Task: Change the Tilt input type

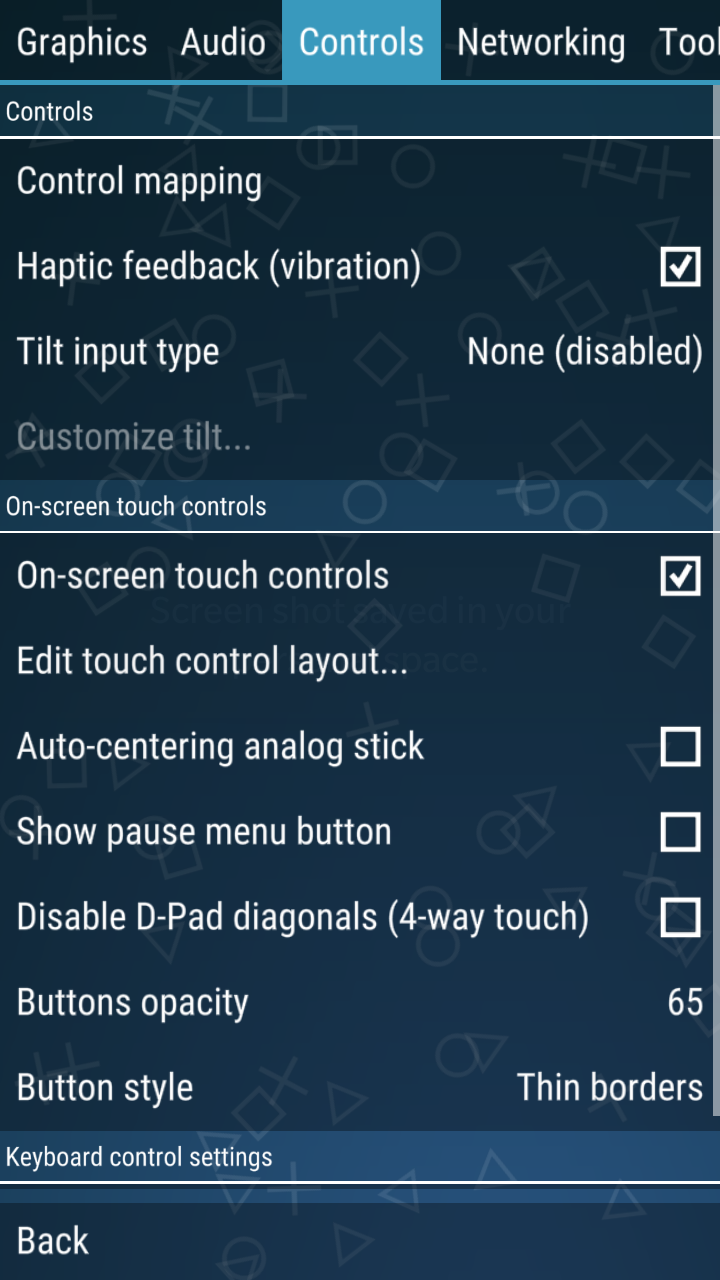Action: coord(360,352)
